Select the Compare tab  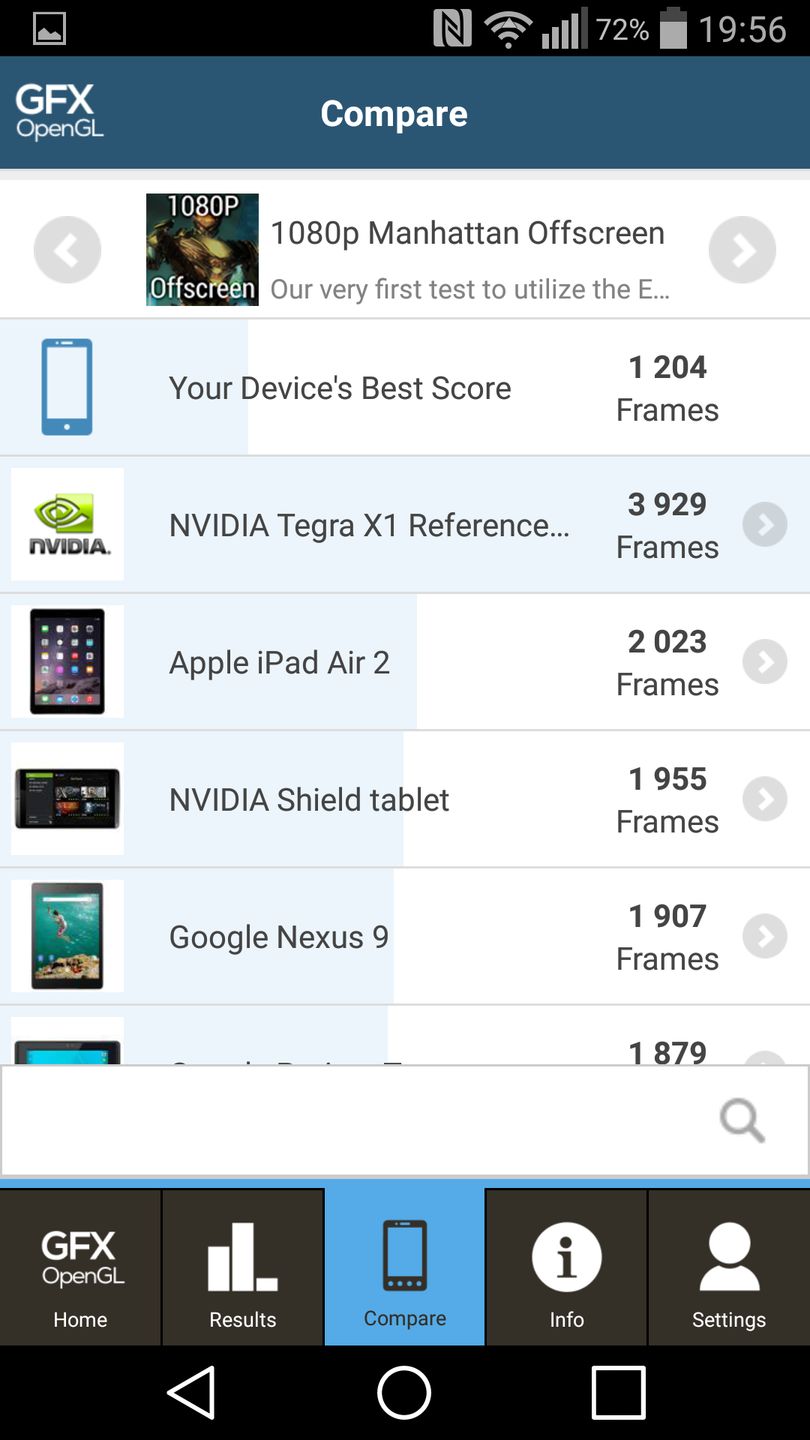[x=405, y=1268]
